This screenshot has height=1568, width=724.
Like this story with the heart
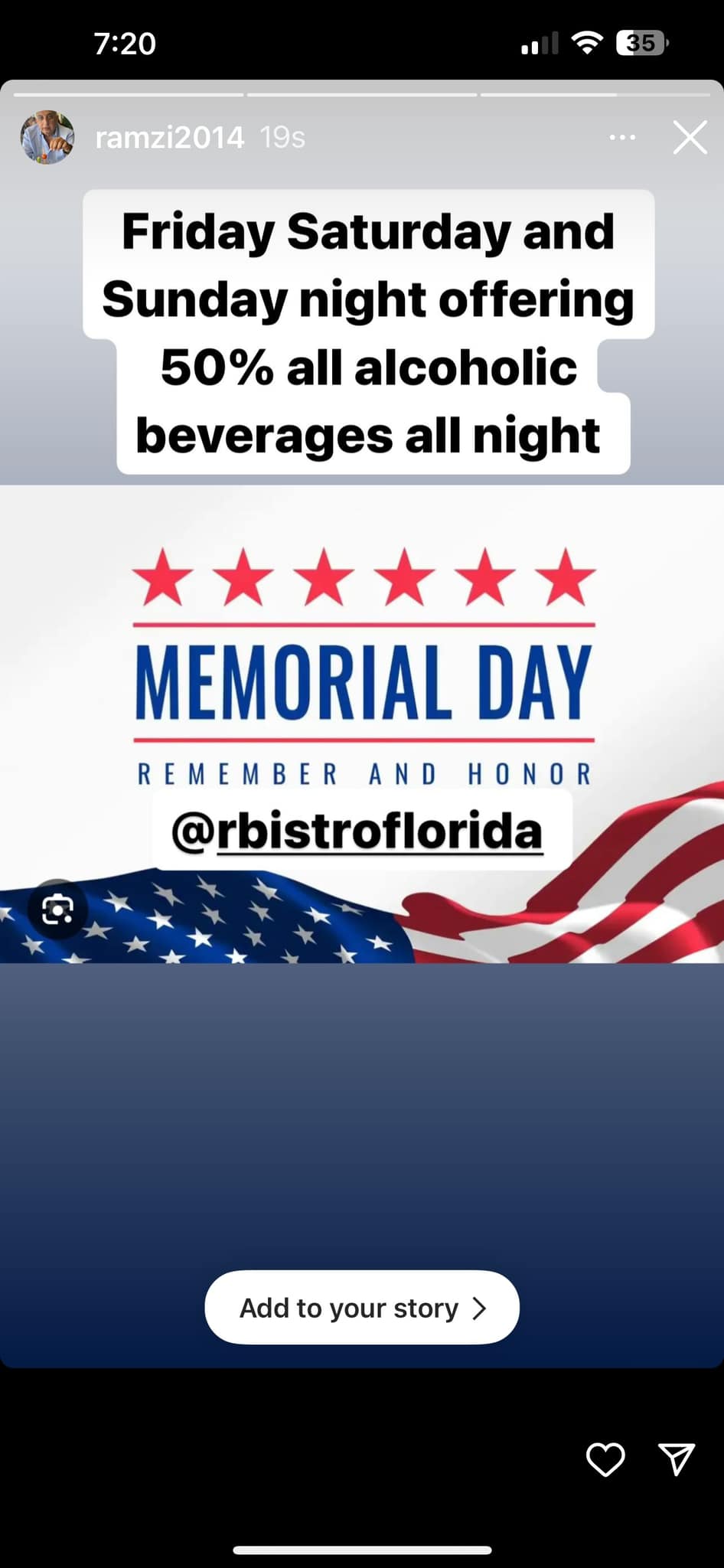[605, 1459]
